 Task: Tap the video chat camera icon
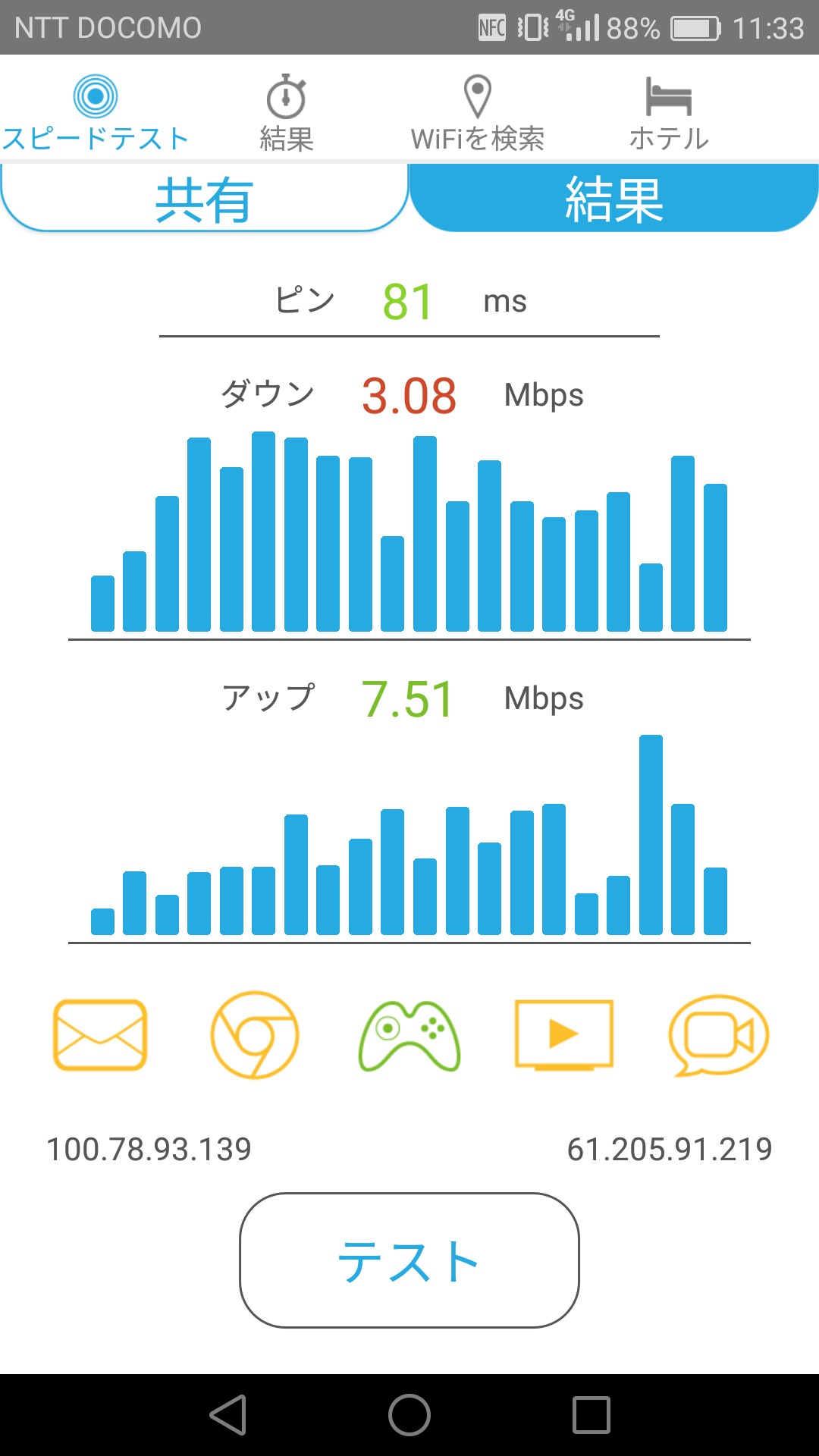(x=718, y=1034)
